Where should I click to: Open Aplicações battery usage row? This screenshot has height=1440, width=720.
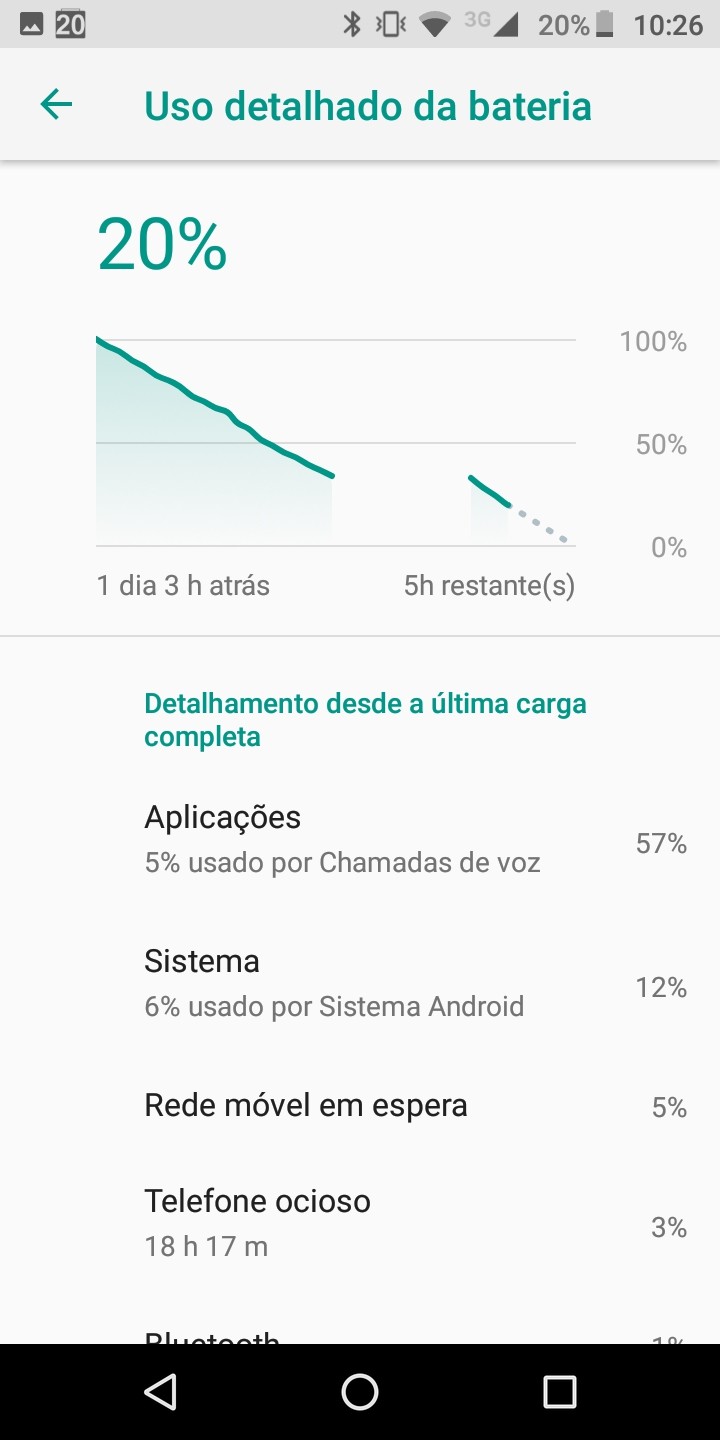360,840
